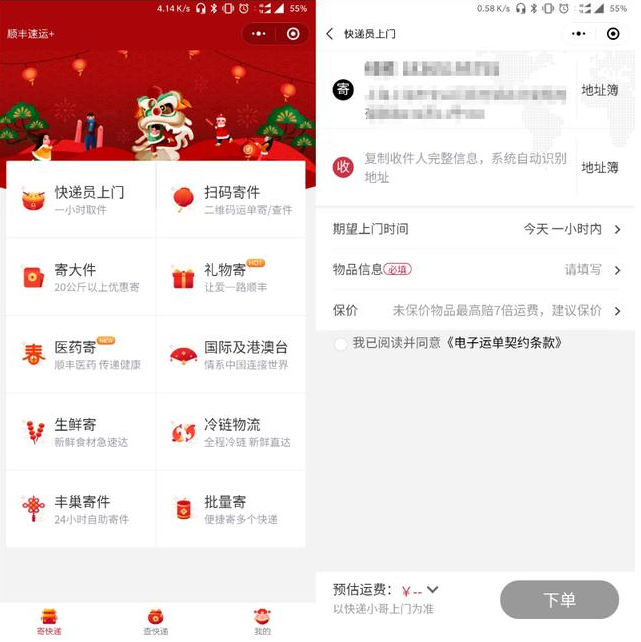Open 快递员上门 one-hour pickup service
The width and height of the screenshot is (641, 642).
pos(81,199)
